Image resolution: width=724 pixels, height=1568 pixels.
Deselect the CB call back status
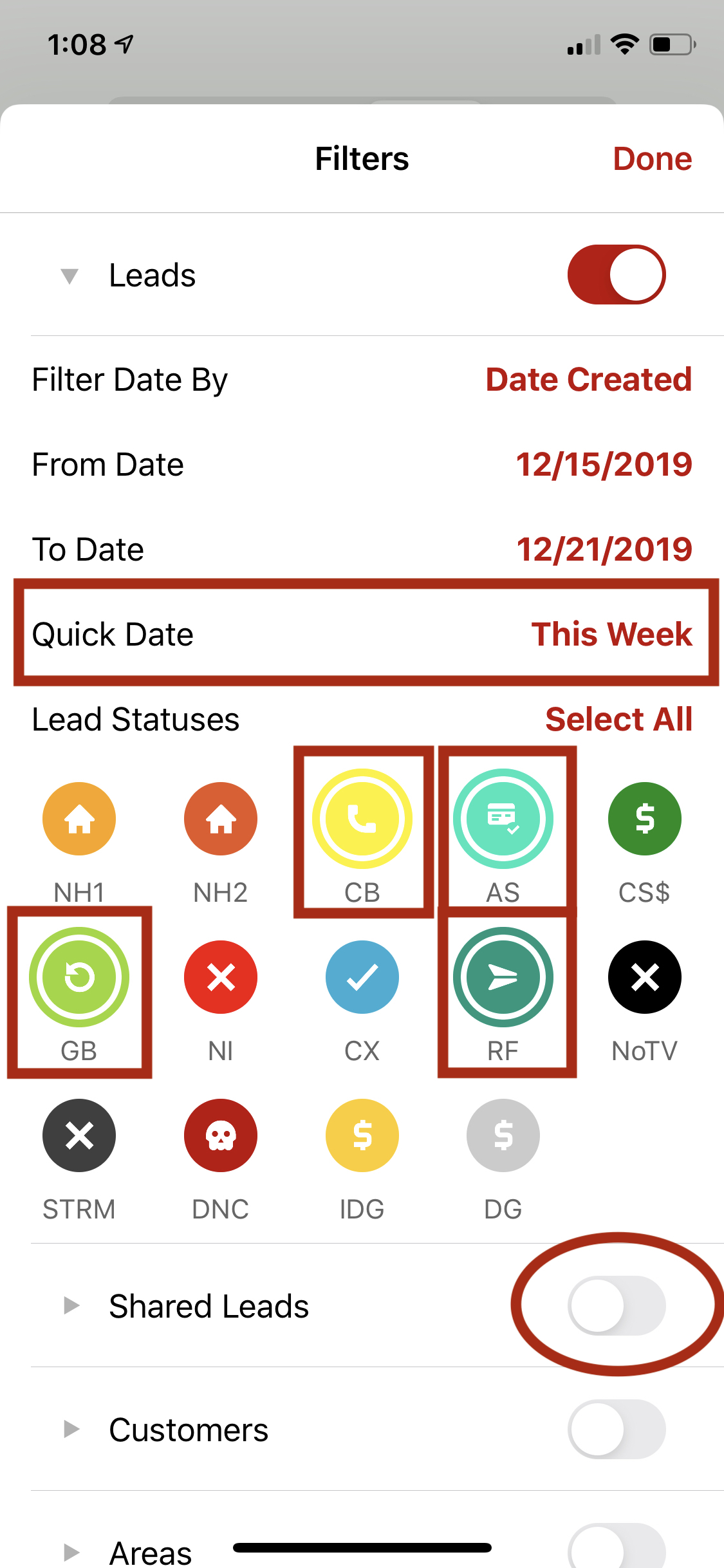click(362, 819)
